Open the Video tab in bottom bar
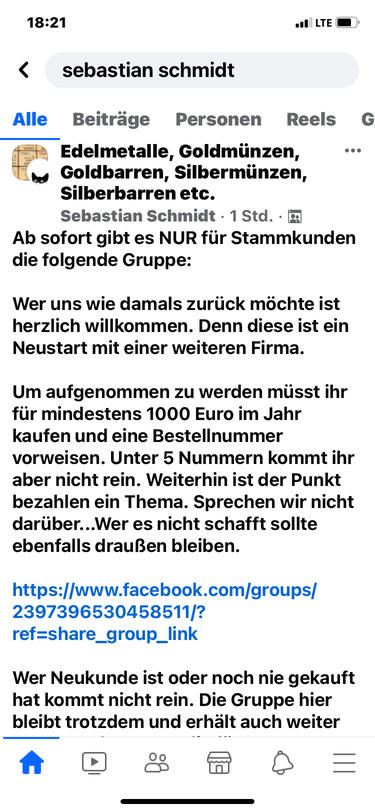The height and width of the screenshot is (812, 375). (x=94, y=763)
